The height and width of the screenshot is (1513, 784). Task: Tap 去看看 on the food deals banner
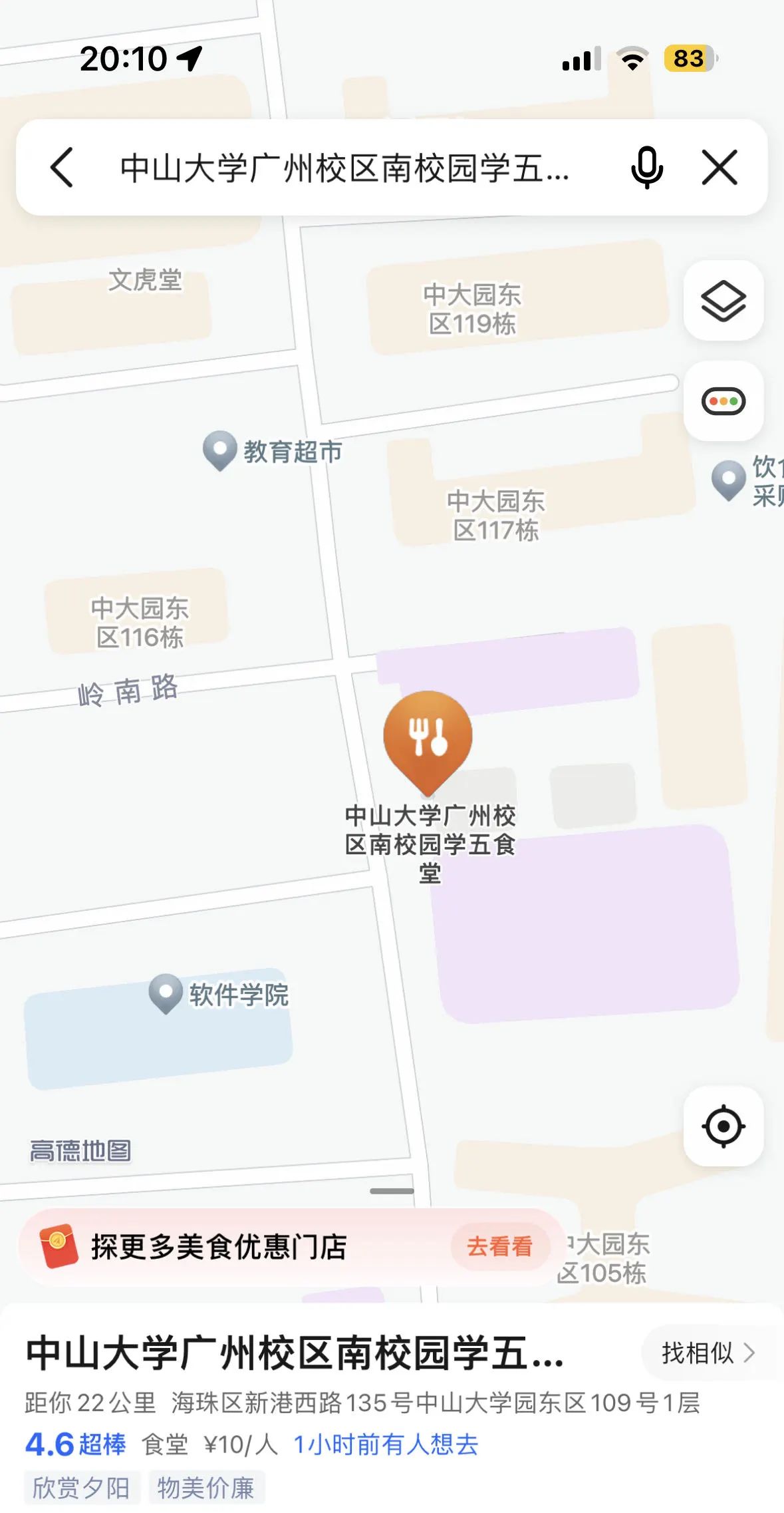(499, 1246)
